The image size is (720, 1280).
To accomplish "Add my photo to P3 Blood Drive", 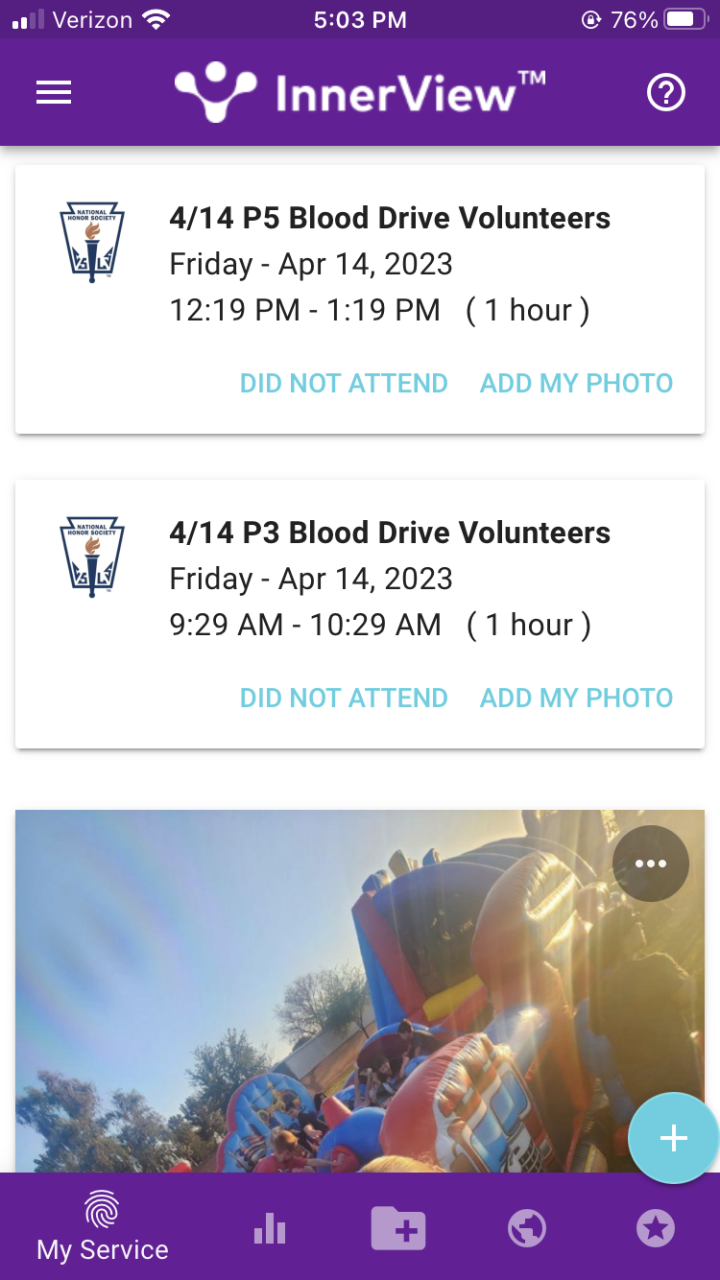I will point(576,698).
